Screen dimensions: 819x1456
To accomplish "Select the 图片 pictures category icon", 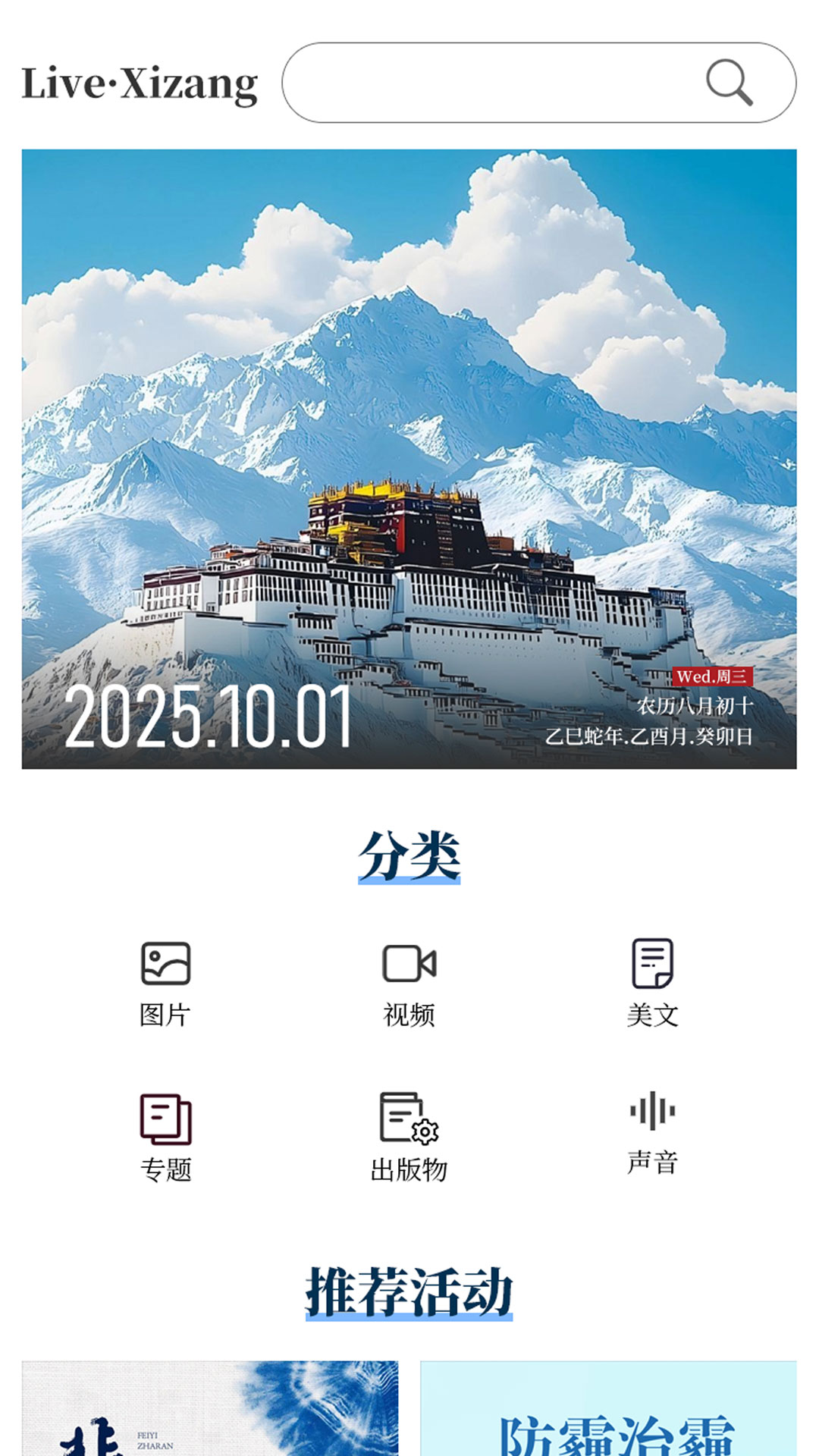I will [x=166, y=965].
